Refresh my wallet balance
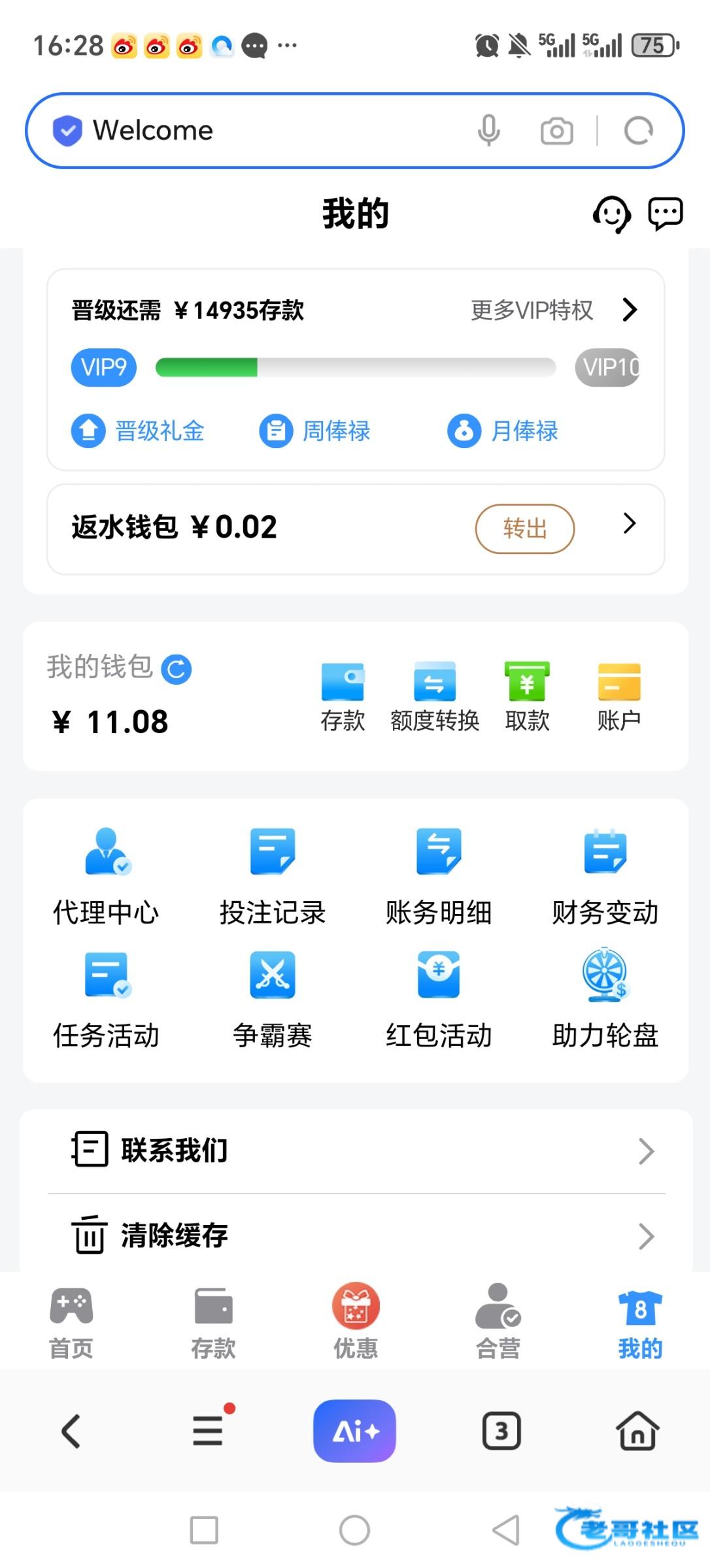Screen dimensions: 710x1568 177,669
